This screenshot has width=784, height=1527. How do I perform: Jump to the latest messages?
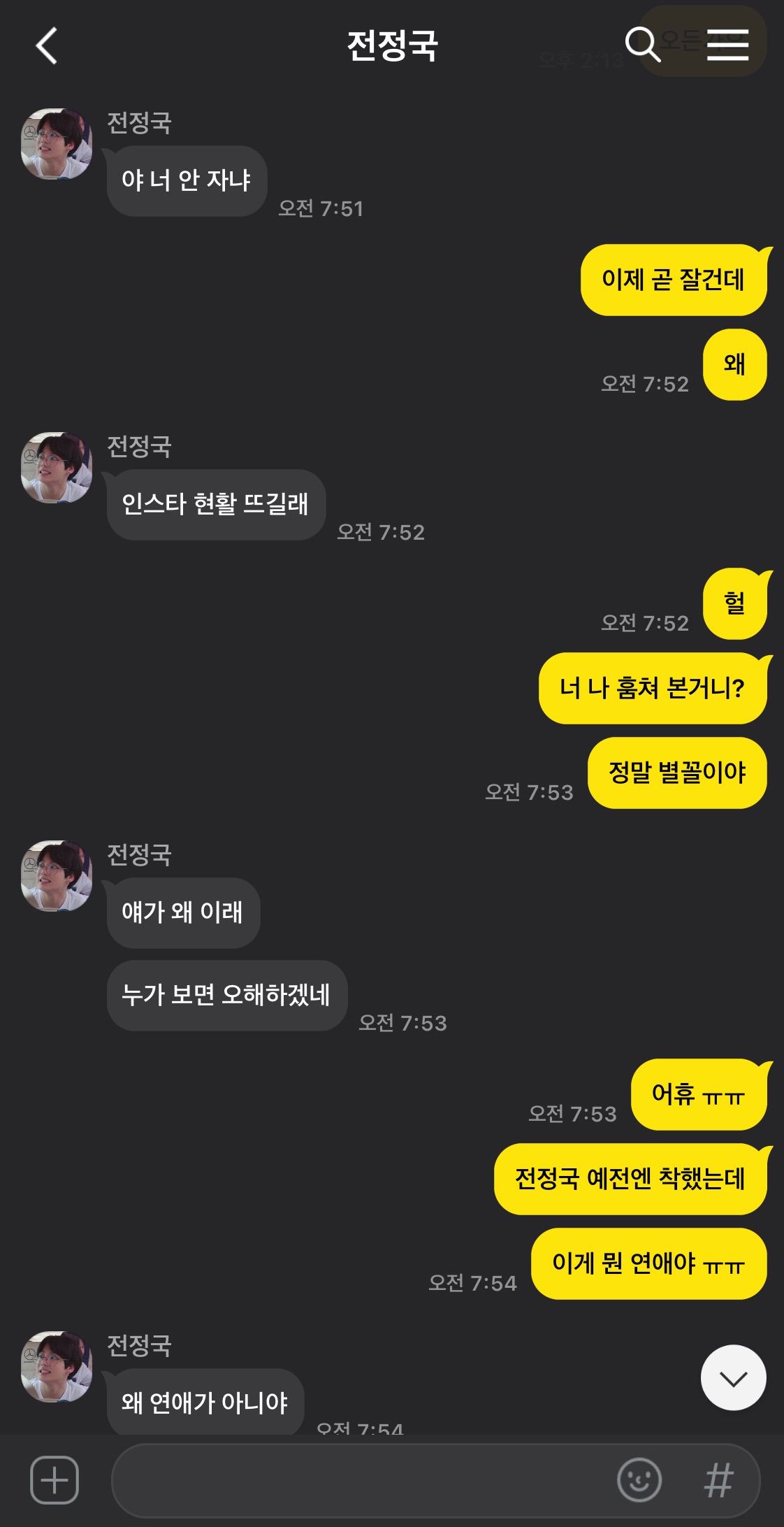click(x=734, y=1377)
